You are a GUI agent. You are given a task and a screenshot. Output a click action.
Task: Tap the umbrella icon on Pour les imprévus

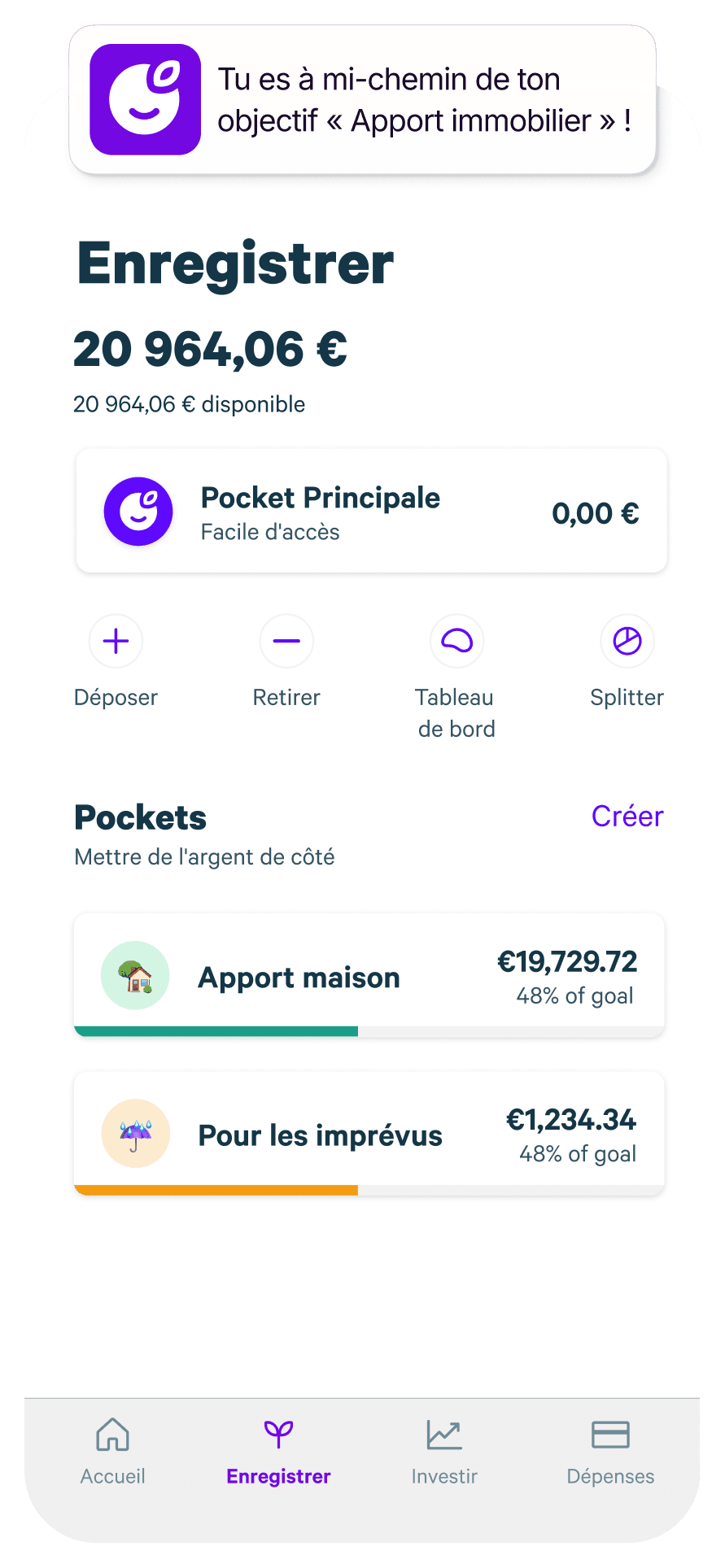[x=135, y=1133]
